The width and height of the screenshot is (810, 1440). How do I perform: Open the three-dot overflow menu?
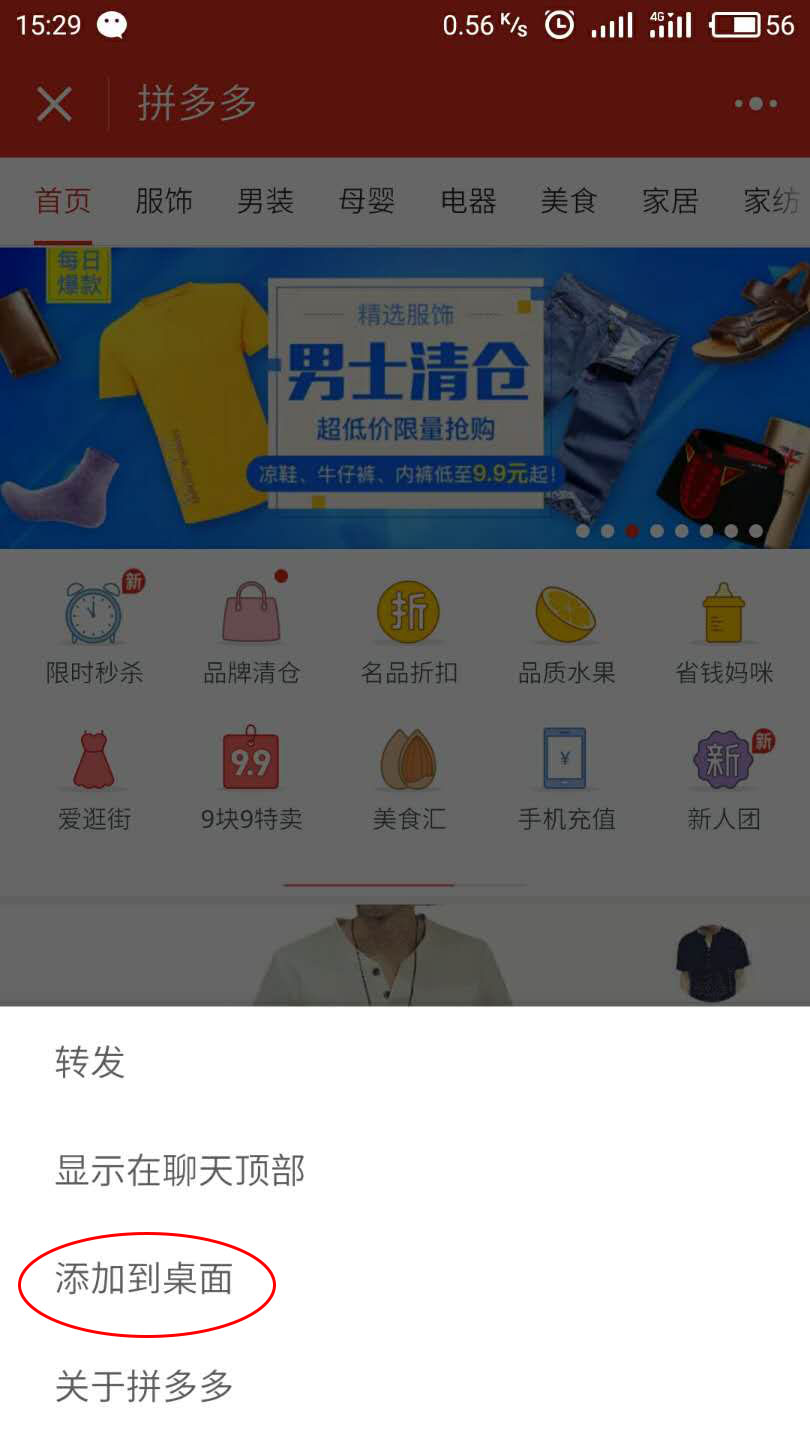click(x=755, y=104)
